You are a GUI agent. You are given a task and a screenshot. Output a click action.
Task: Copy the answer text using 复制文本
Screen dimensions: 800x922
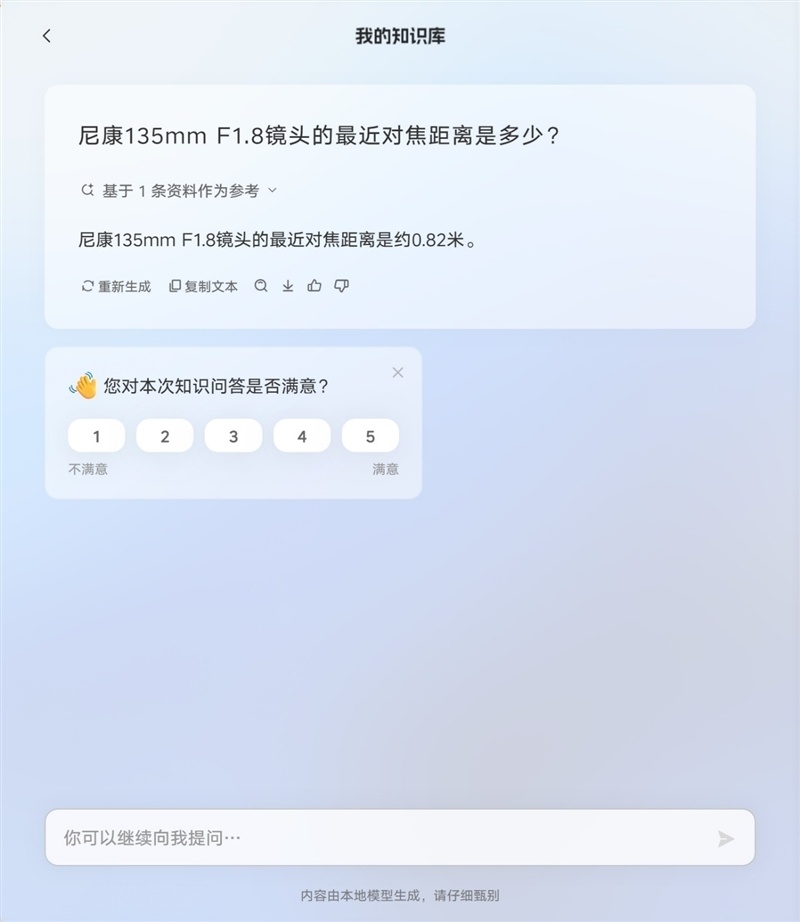pos(202,286)
